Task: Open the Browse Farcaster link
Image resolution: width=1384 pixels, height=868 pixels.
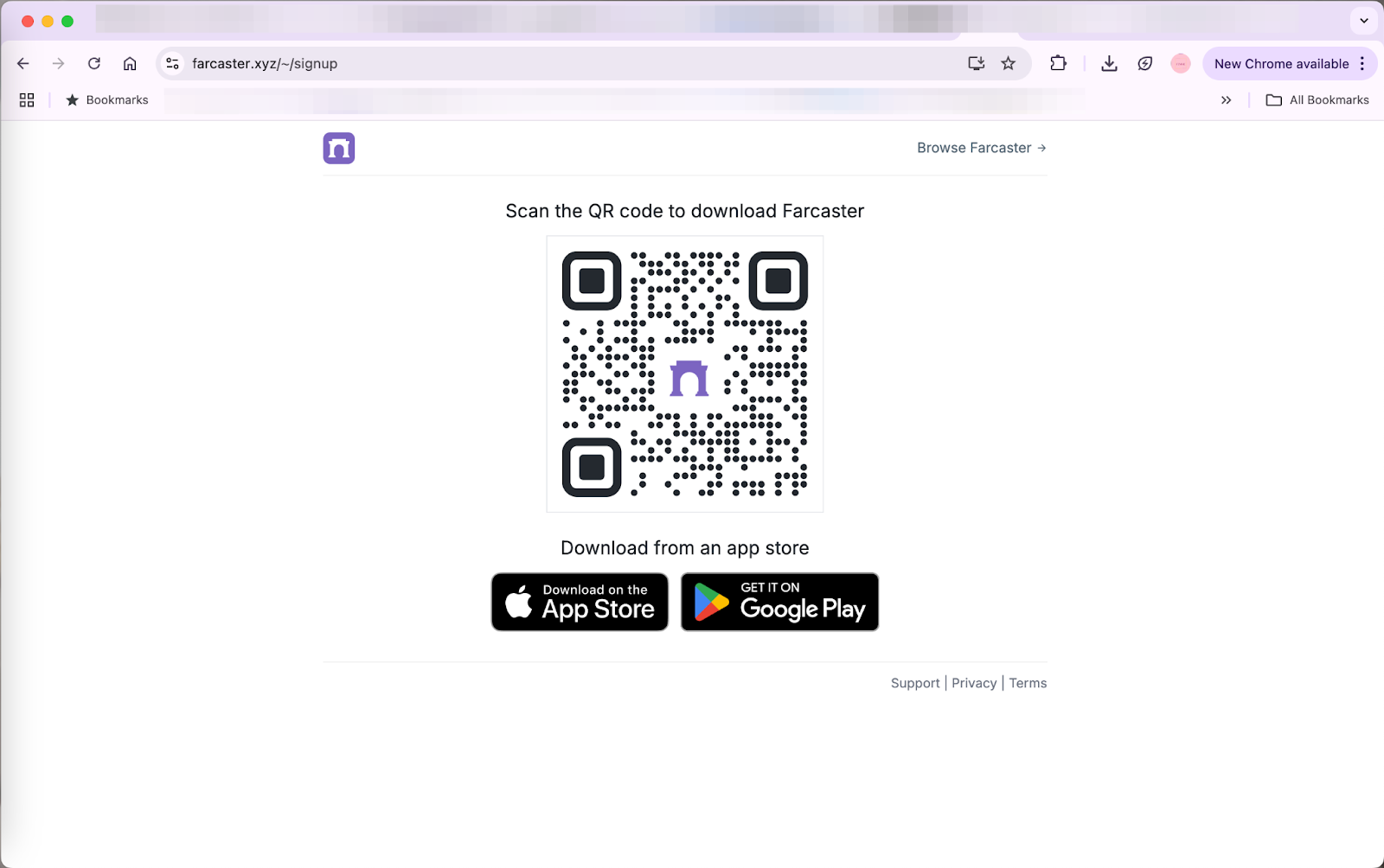Action: (981, 148)
